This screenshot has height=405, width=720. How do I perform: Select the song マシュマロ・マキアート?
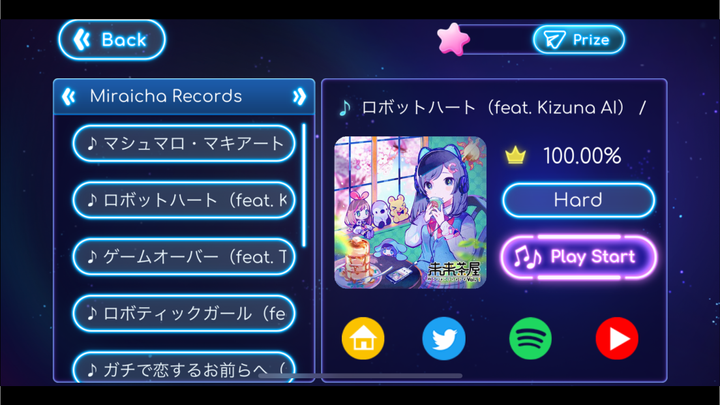pyautogui.click(x=184, y=143)
